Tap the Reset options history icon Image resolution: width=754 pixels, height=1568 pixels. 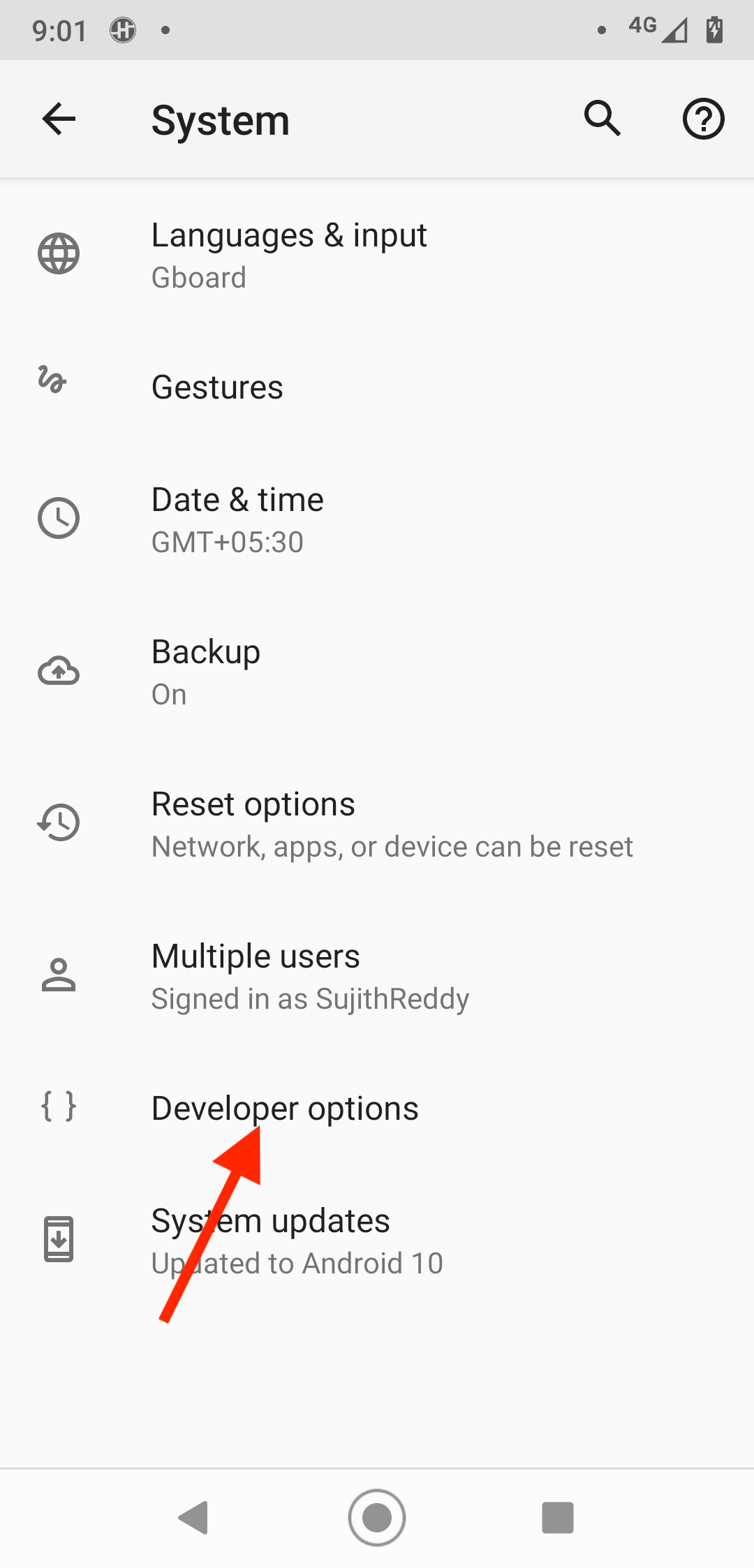[x=59, y=822]
